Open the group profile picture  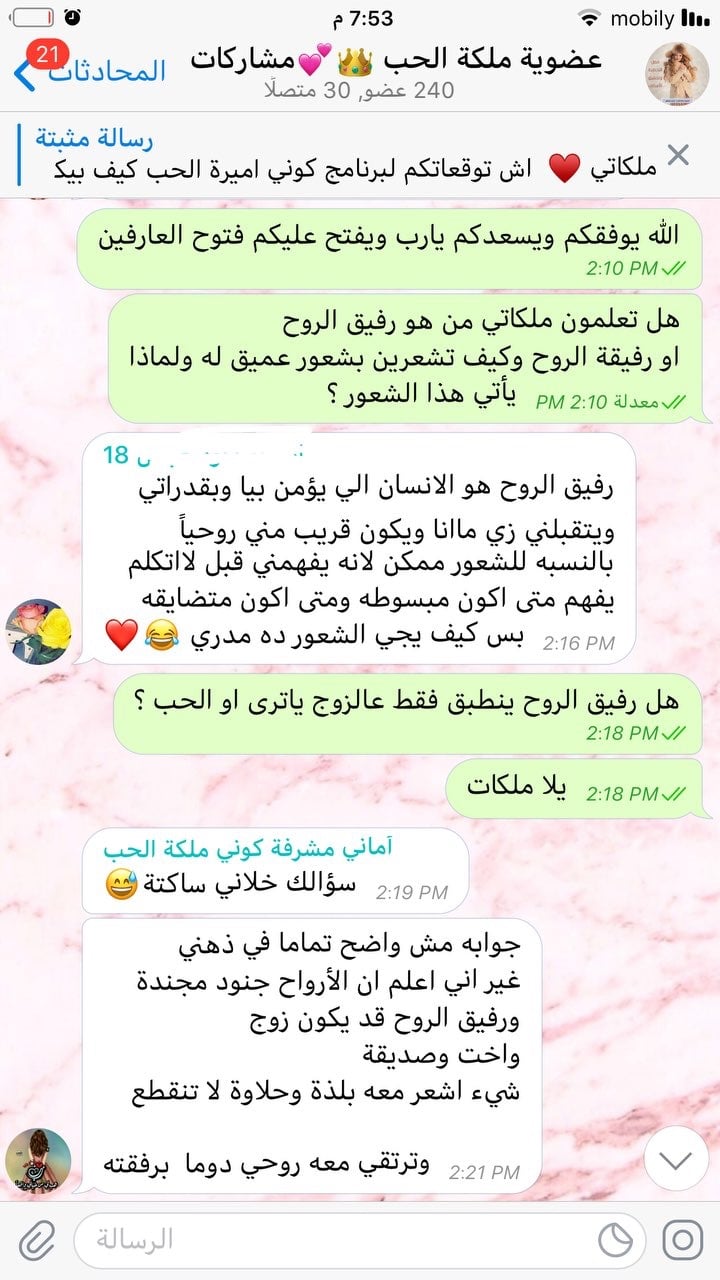677,73
